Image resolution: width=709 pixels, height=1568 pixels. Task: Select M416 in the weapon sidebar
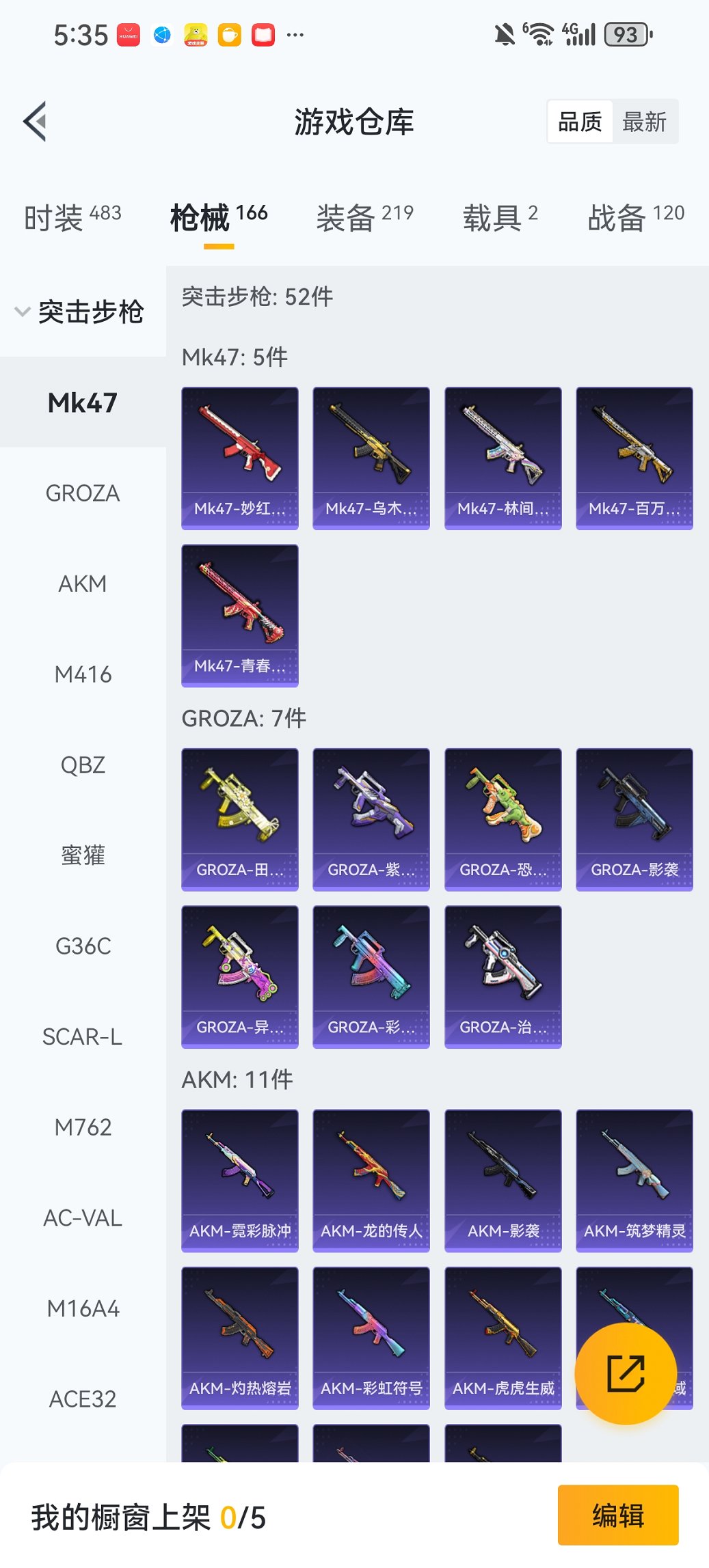click(83, 674)
